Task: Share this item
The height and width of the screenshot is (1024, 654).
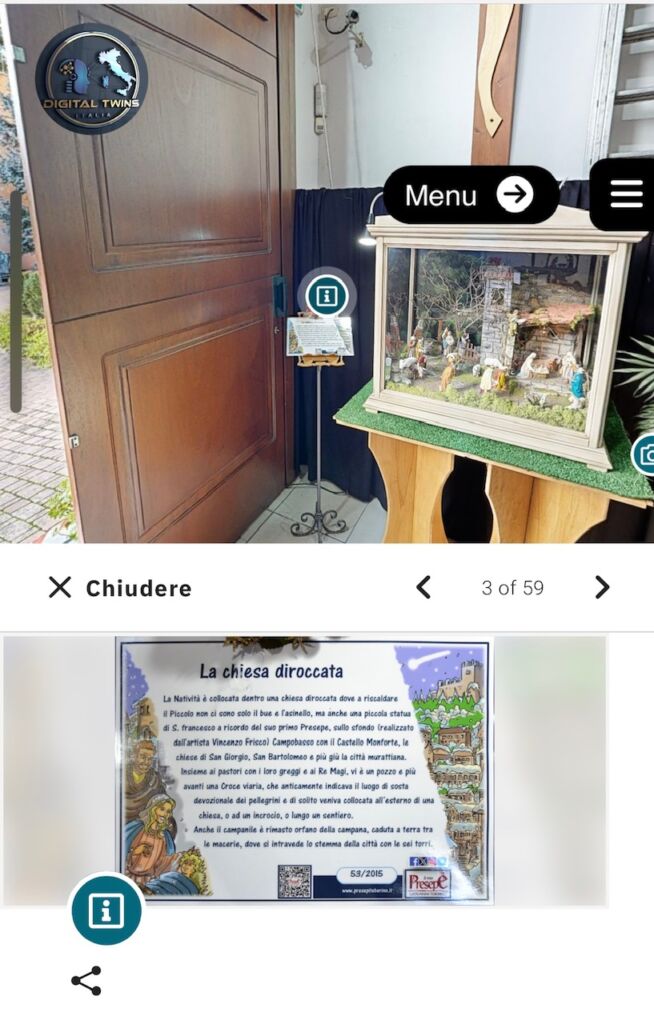Action: pos(87,981)
